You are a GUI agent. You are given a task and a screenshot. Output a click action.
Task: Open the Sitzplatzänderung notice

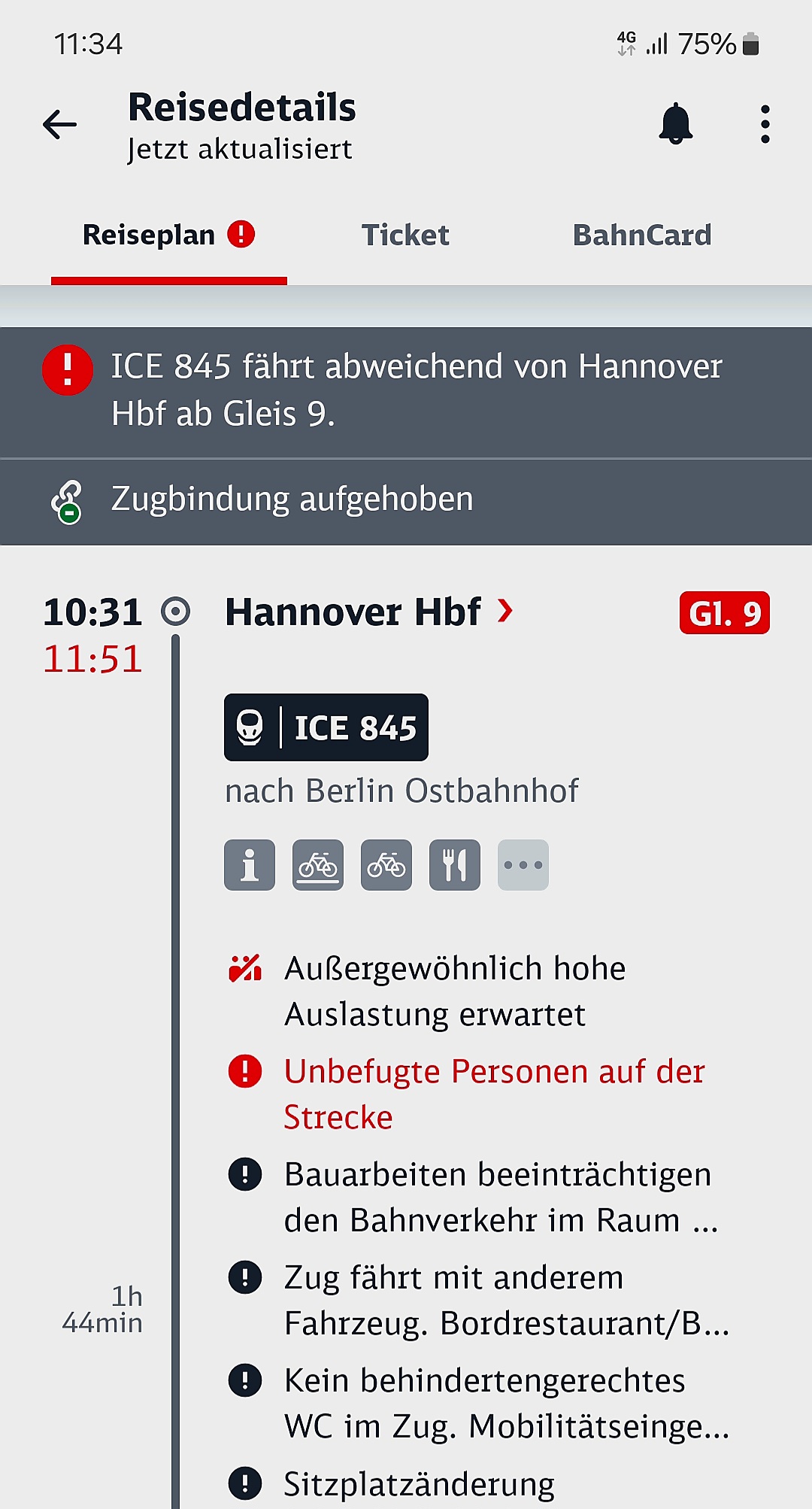coord(418,1484)
